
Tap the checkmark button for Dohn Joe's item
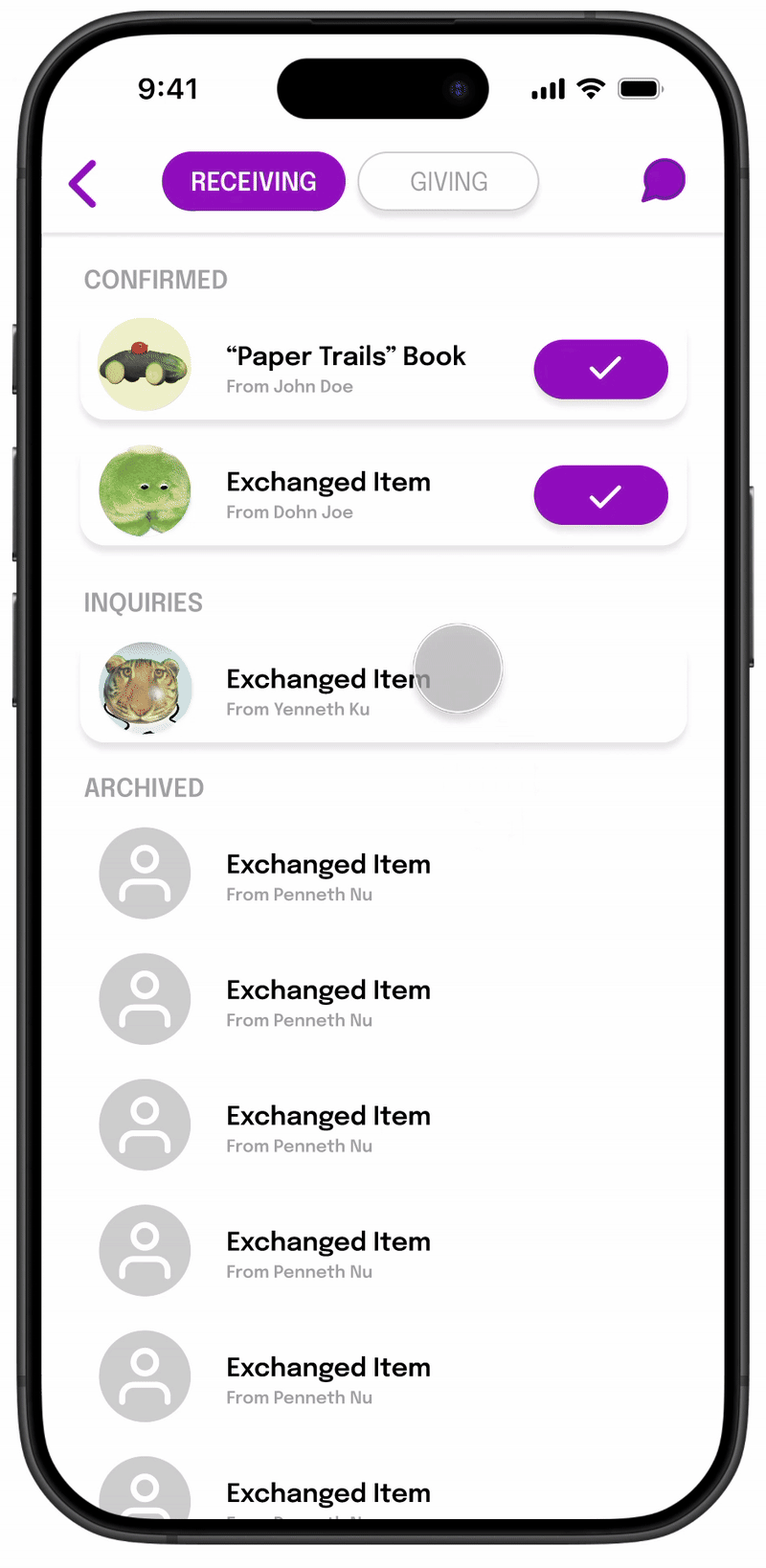(600, 495)
